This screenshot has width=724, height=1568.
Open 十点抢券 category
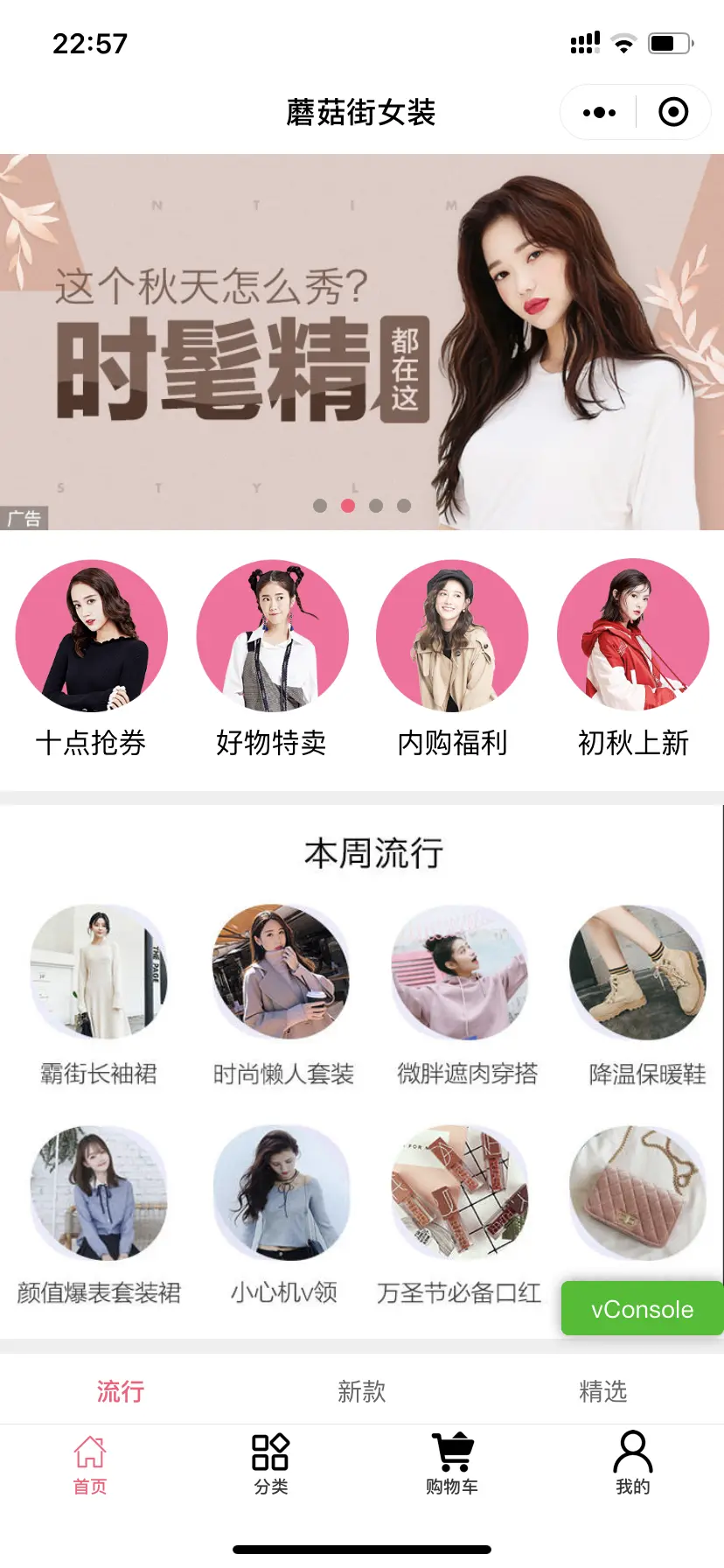click(91, 659)
